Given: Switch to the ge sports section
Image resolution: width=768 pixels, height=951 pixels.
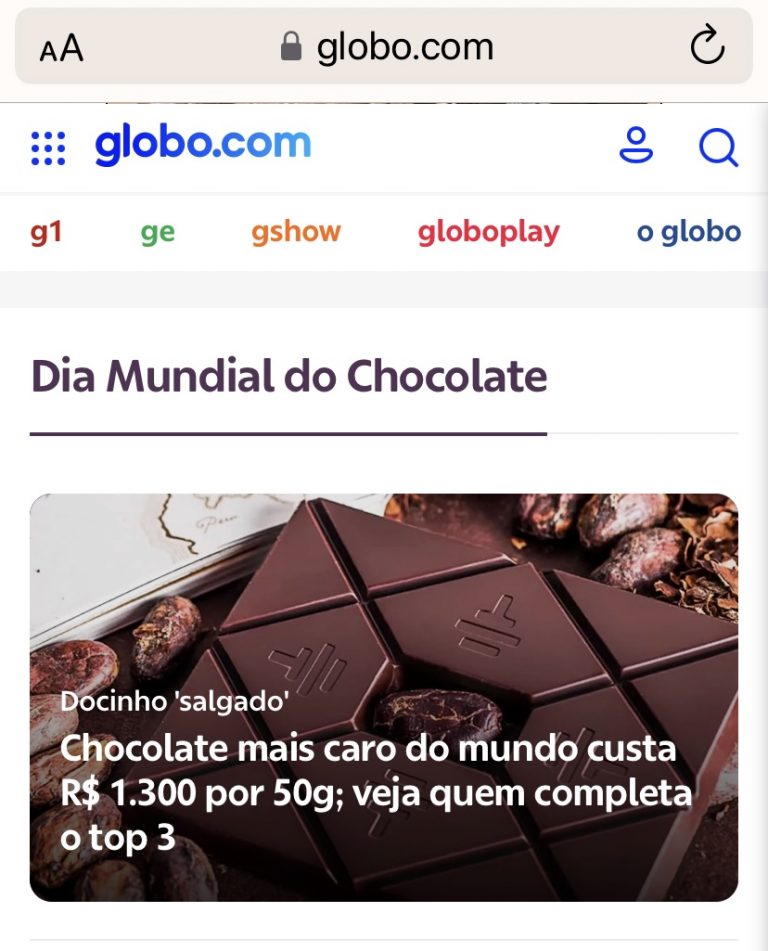Looking at the screenshot, I should 156,231.
